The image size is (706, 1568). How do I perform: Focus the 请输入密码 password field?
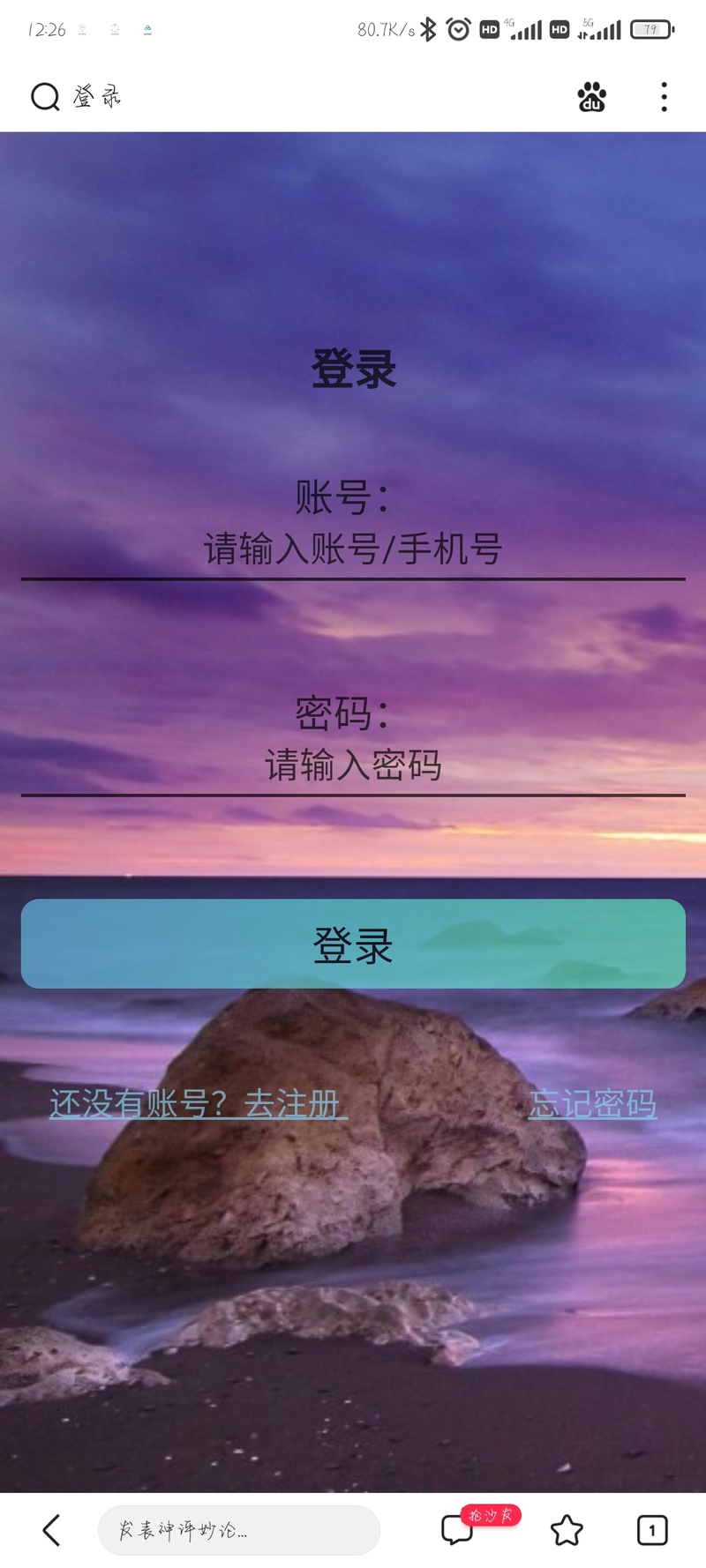tap(353, 765)
